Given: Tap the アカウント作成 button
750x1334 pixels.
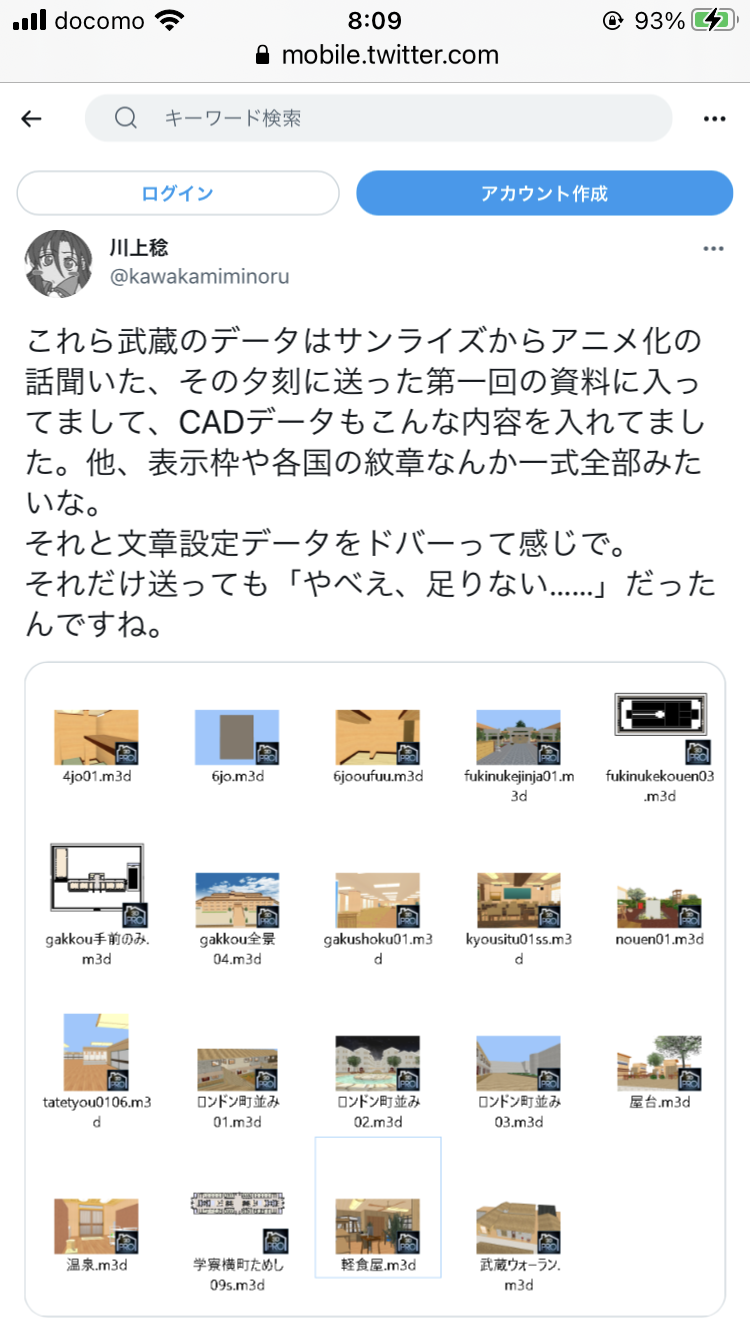Looking at the screenshot, I should tap(544, 193).
